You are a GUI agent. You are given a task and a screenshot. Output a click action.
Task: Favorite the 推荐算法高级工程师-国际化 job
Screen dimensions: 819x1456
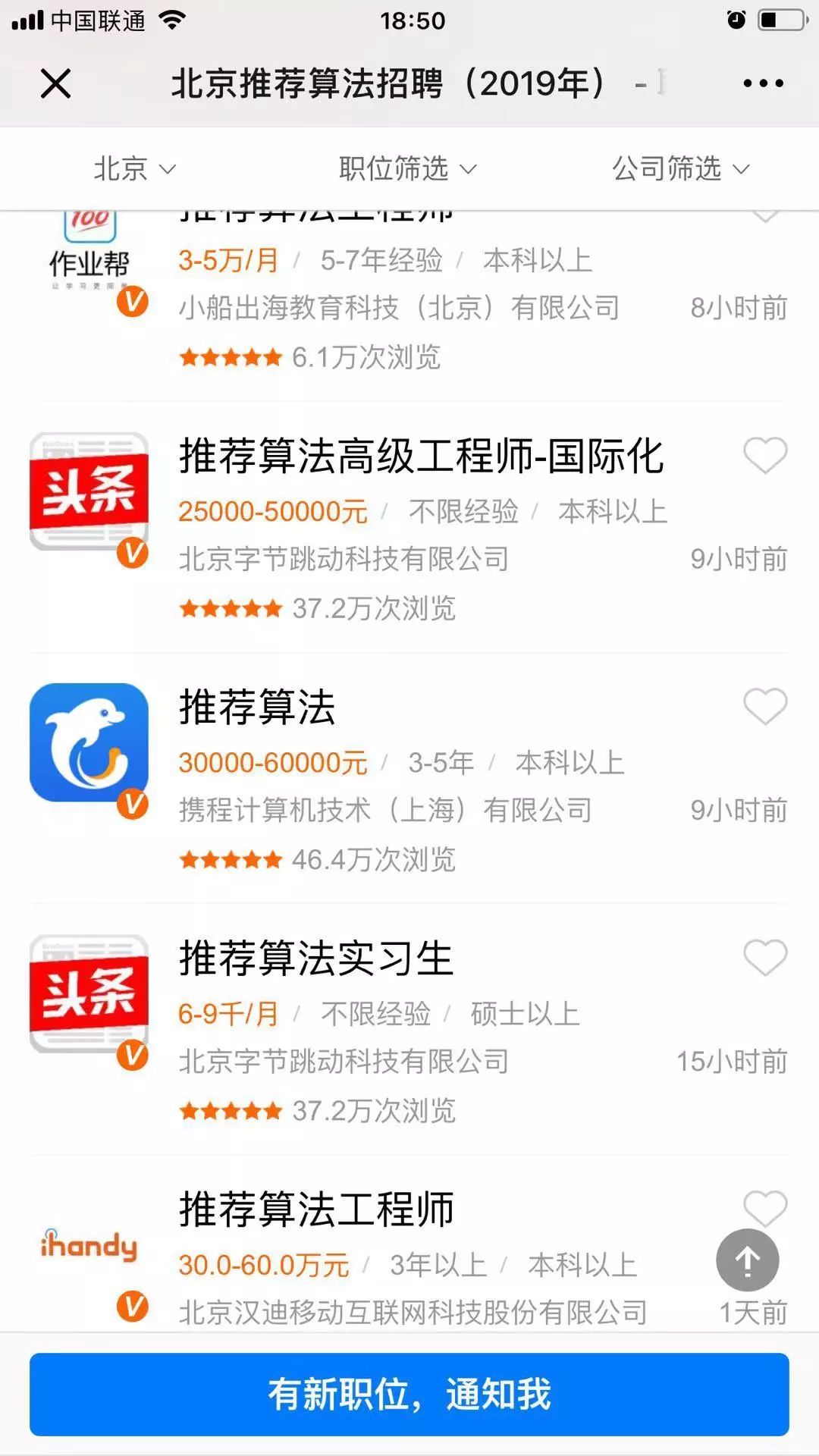(x=765, y=456)
